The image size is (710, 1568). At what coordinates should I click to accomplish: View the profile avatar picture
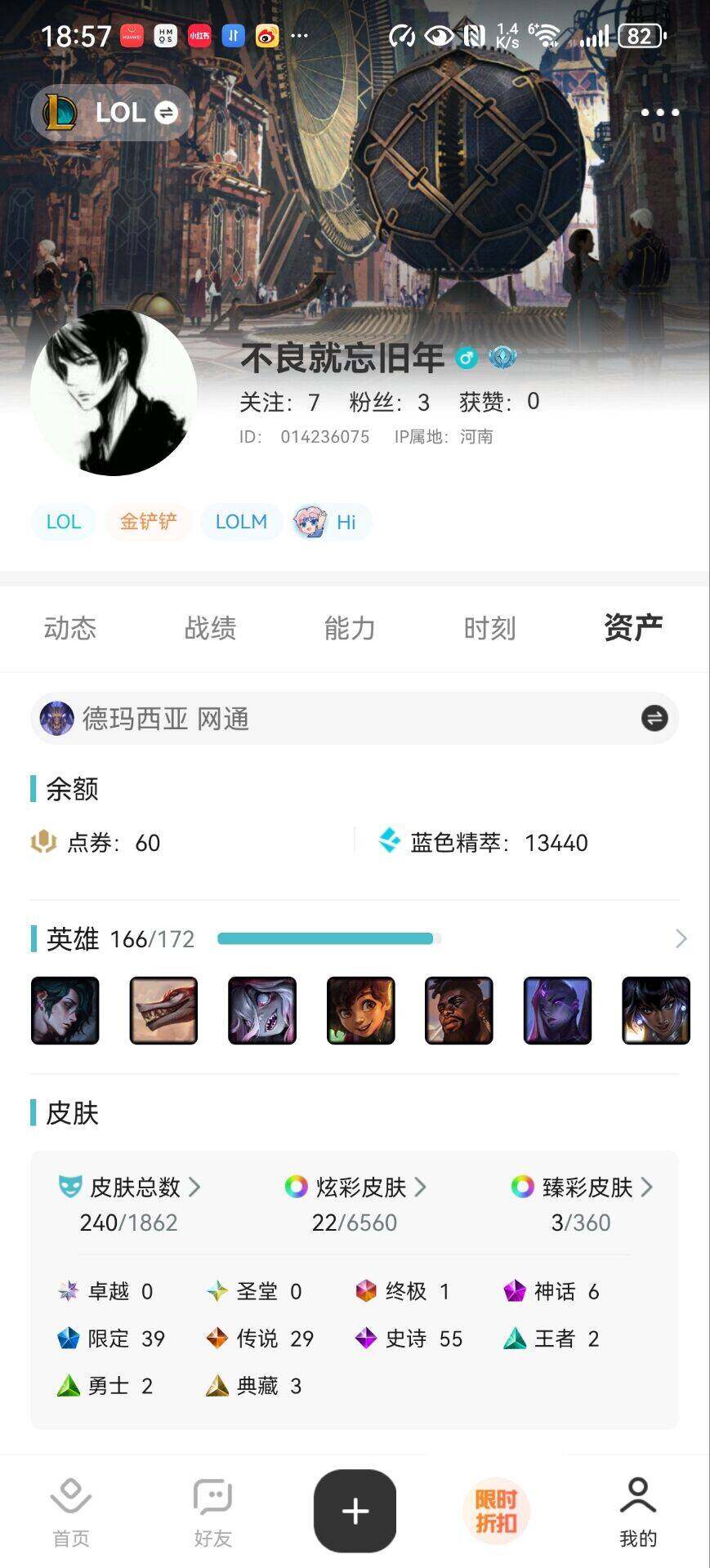pyautogui.click(x=114, y=393)
